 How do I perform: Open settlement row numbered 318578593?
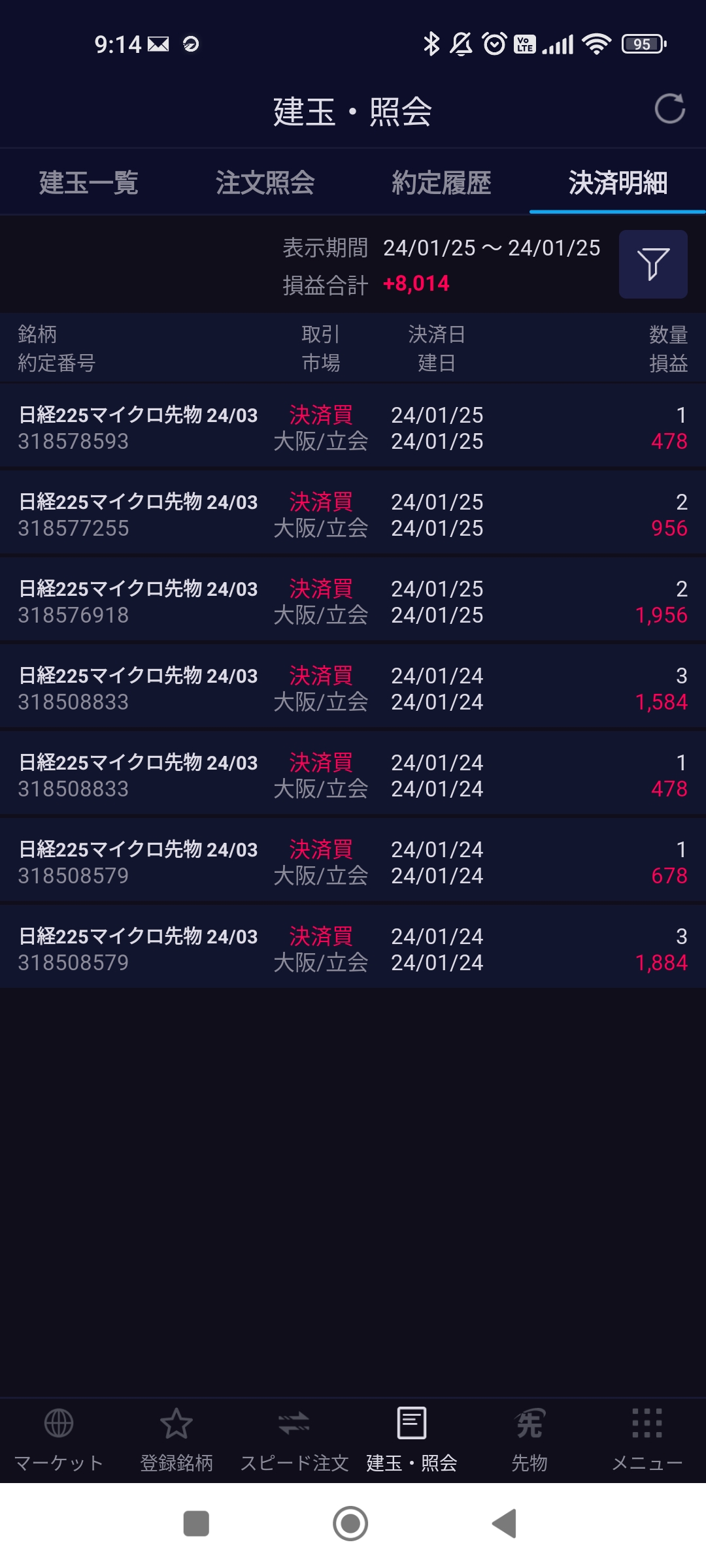[x=353, y=427]
